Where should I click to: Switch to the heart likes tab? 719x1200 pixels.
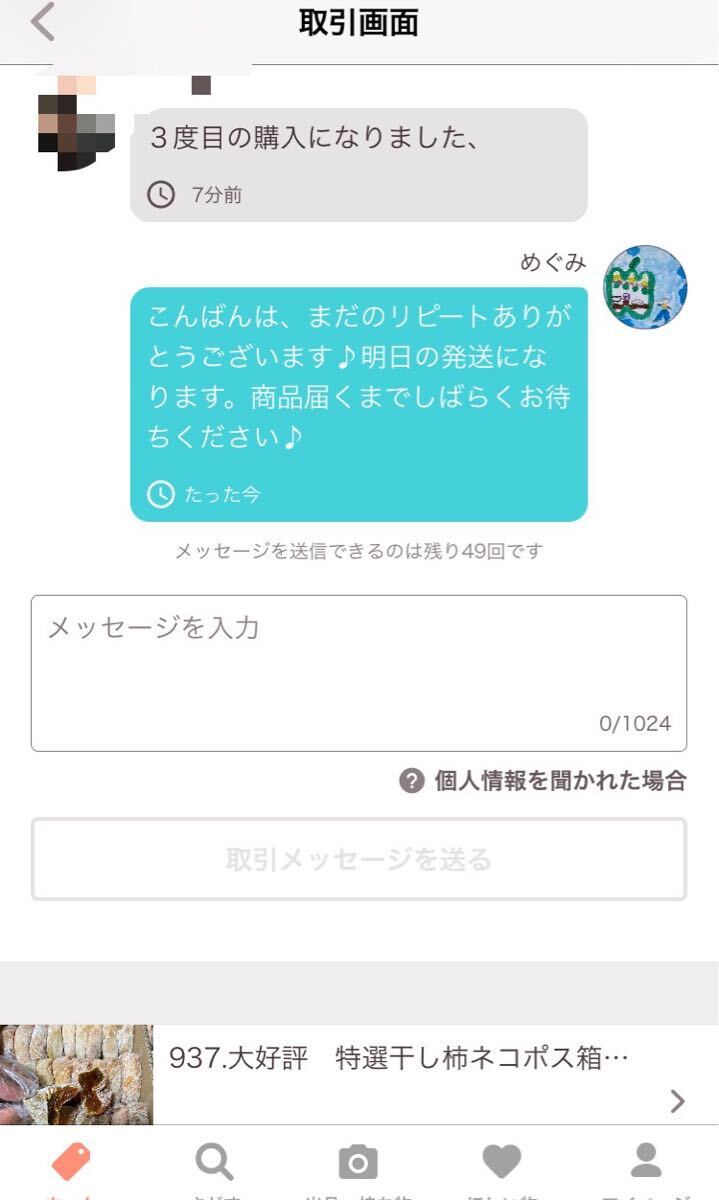pyautogui.click(x=502, y=1165)
